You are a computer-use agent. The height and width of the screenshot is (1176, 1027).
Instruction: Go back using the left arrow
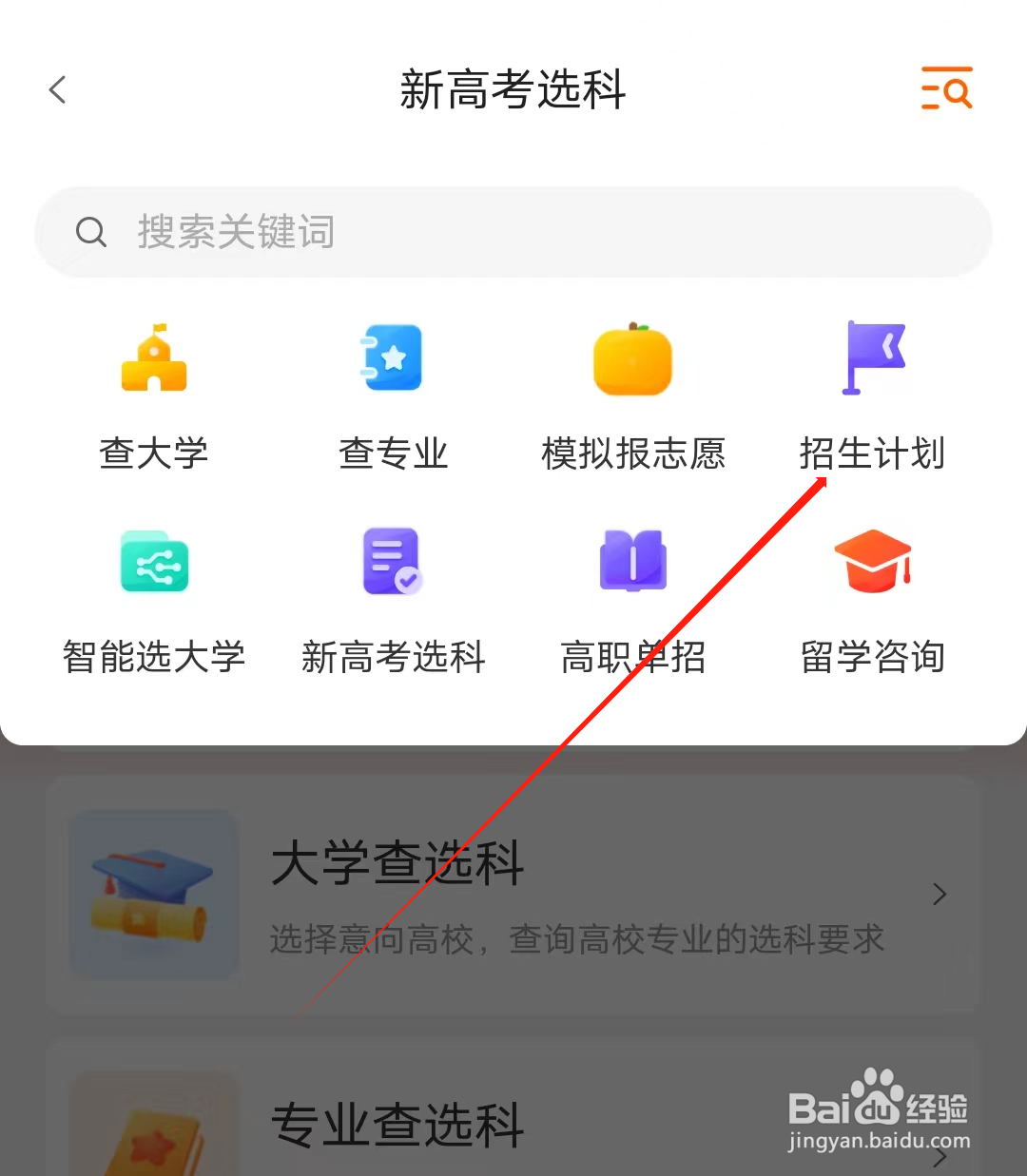point(57,88)
